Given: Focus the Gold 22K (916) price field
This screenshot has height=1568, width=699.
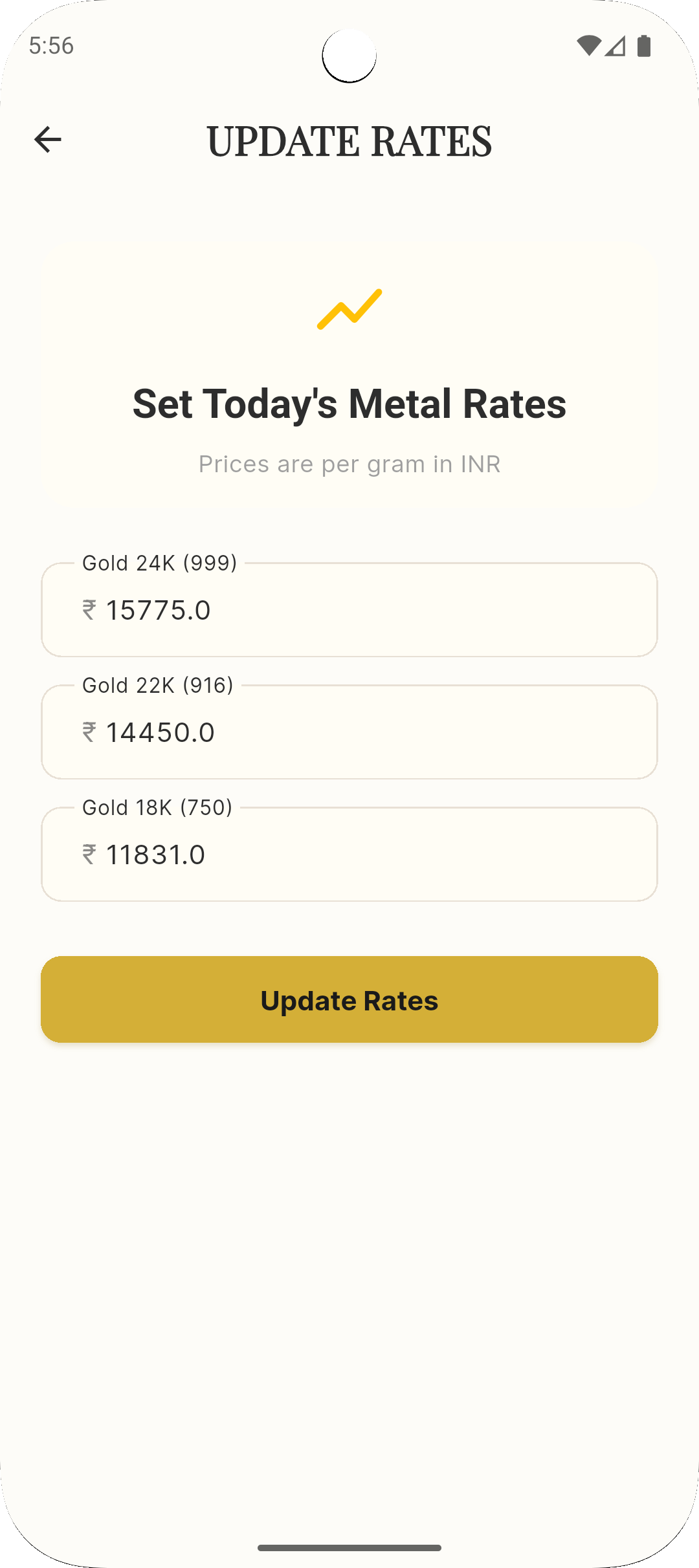Looking at the screenshot, I should 349,732.
